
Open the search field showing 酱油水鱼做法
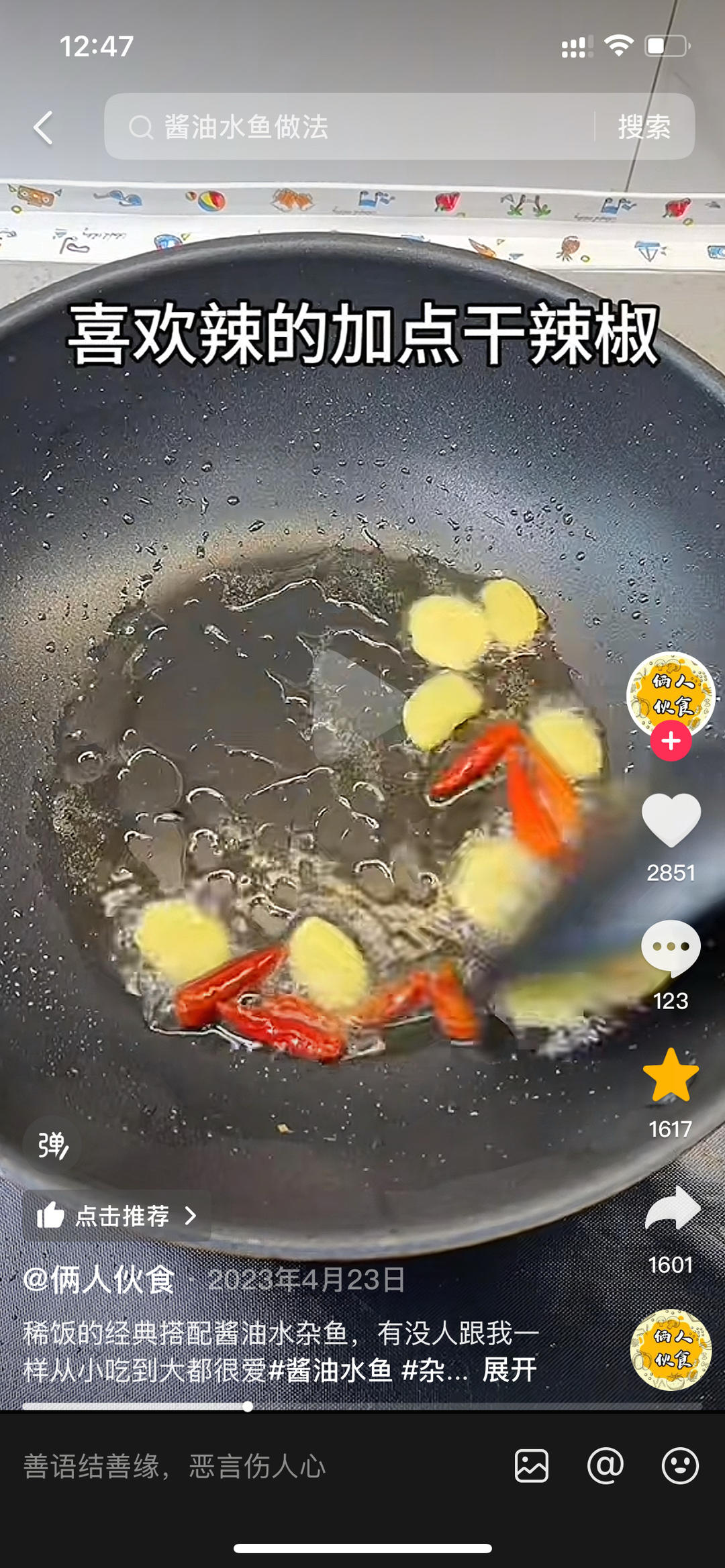point(349,126)
